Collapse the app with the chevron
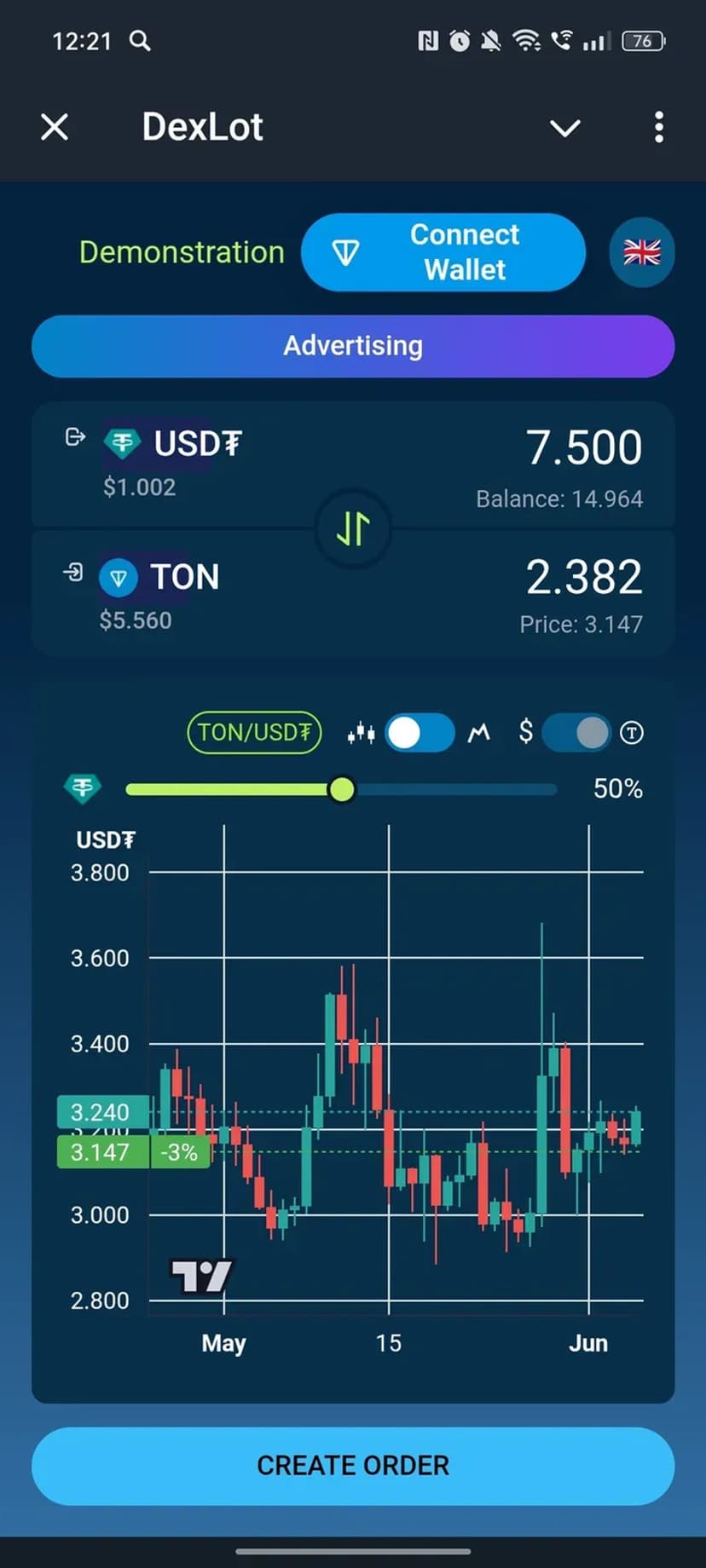The width and height of the screenshot is (706, 1568). click(564, 128)
